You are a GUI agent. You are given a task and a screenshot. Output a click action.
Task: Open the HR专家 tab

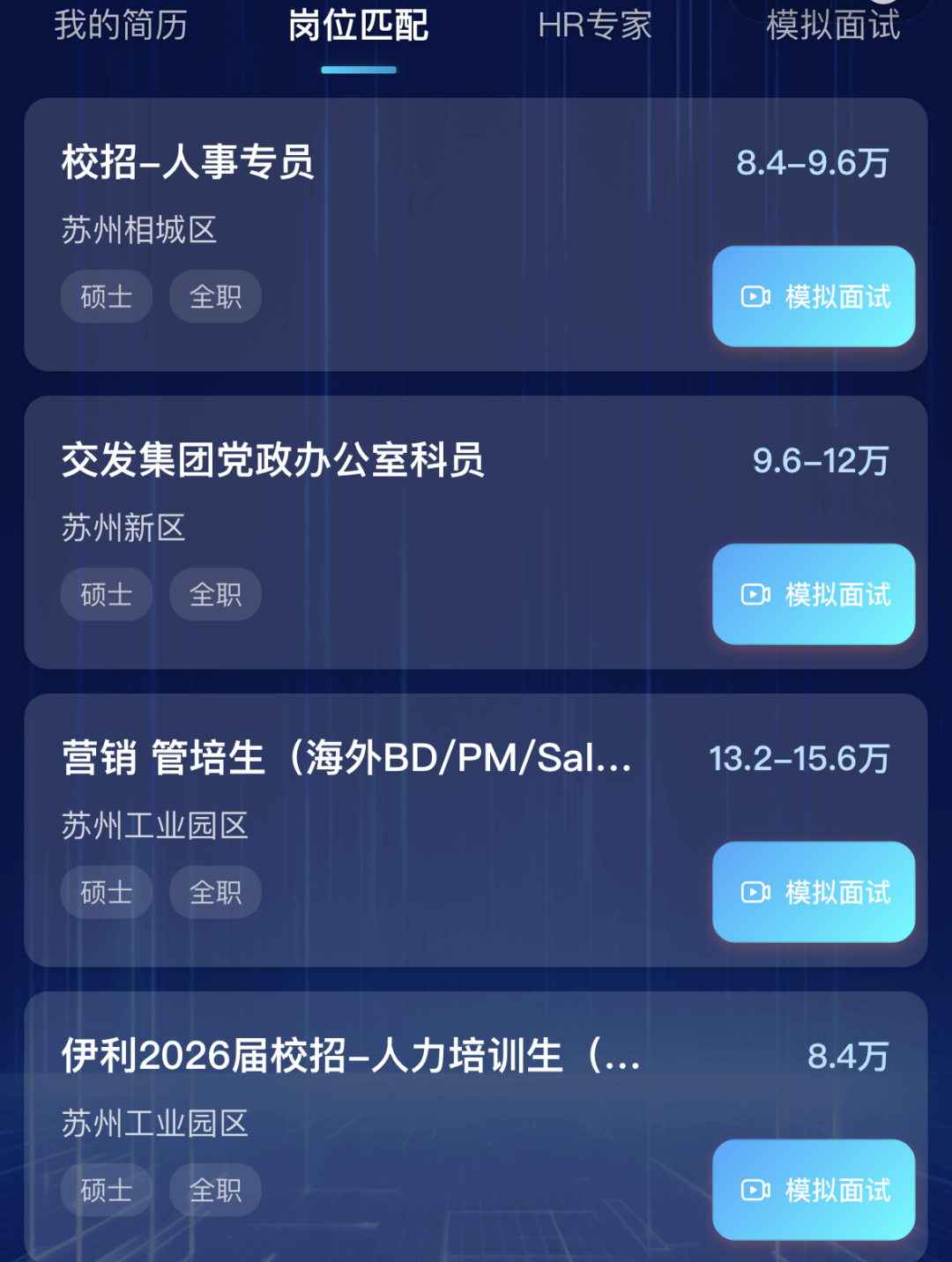click(x=595, y=26)
